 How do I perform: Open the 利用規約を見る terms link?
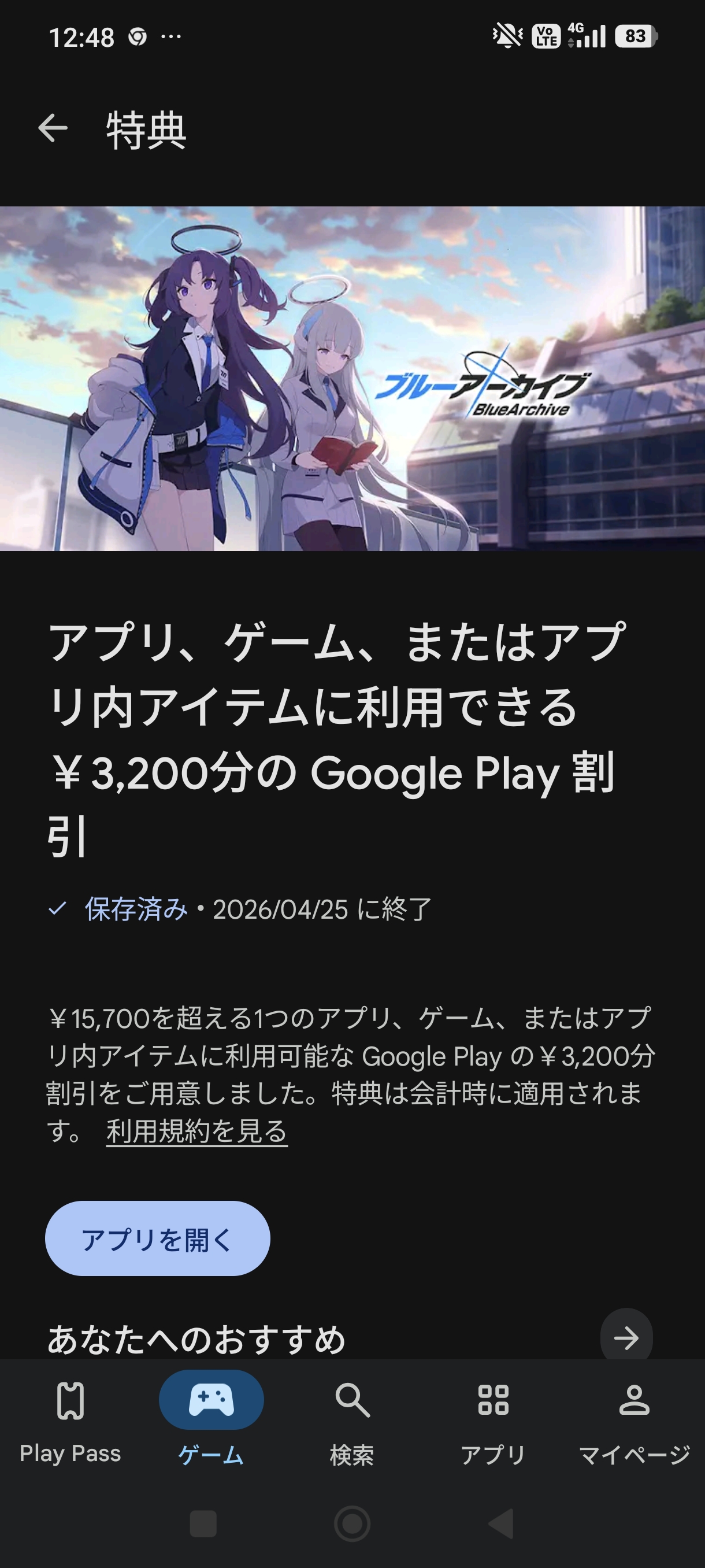click(x=196, y=1131)
